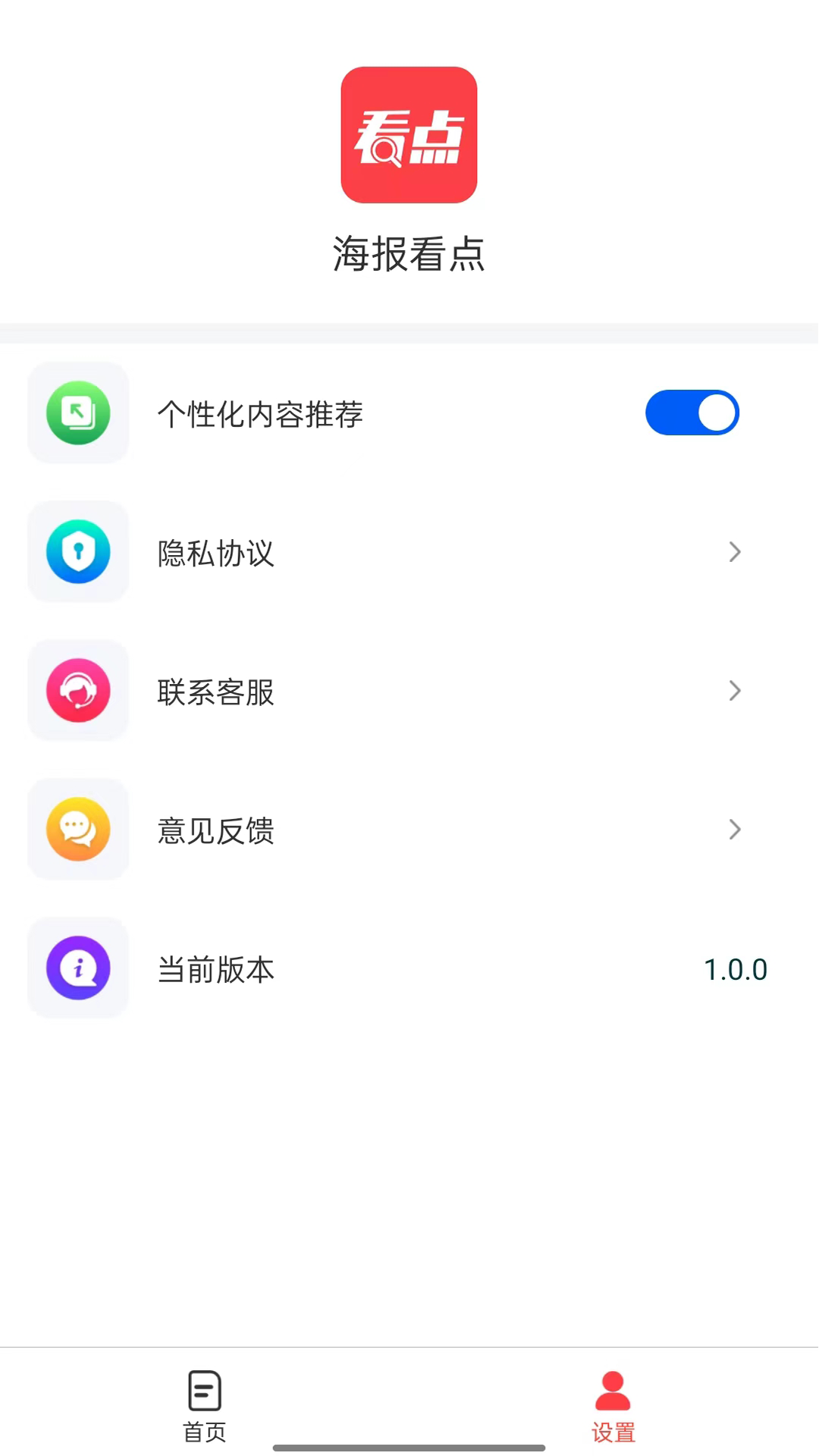Click the version number 1.0.0
819x1456 pixels.
pos(735,968)
